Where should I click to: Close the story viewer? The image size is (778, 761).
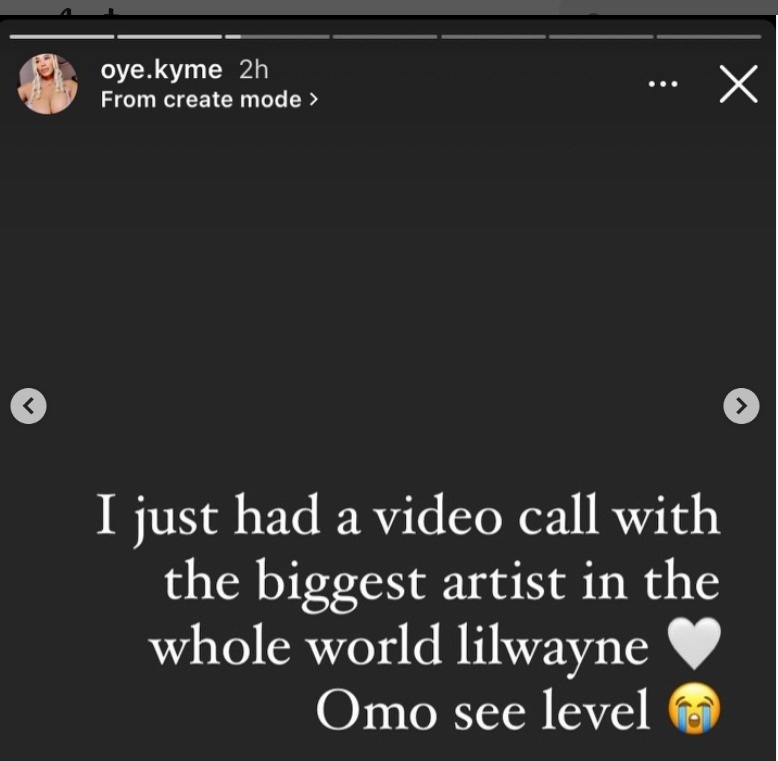[x=738, y=85]
